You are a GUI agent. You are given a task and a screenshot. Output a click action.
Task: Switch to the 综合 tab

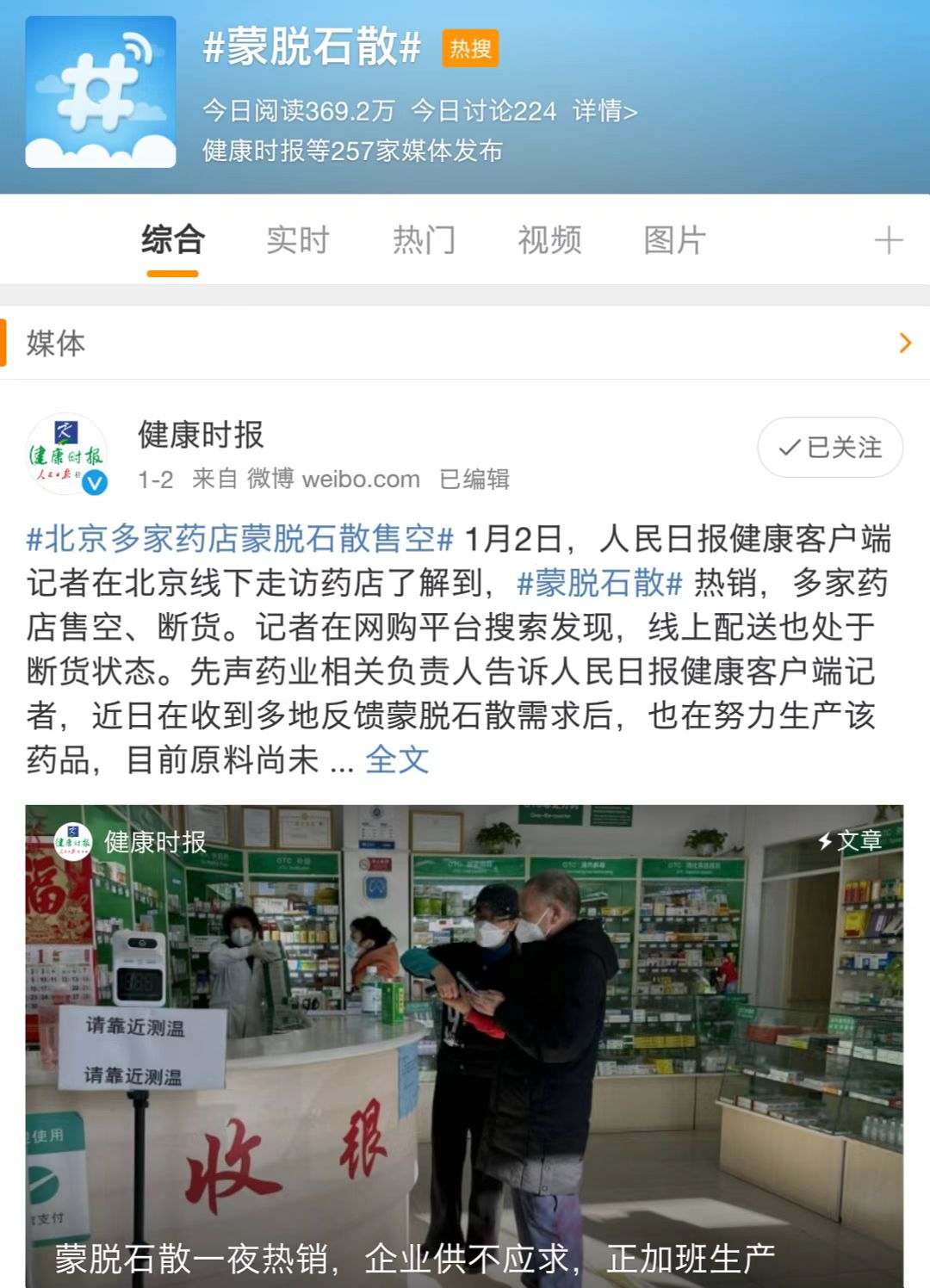(x=172, y=240)
